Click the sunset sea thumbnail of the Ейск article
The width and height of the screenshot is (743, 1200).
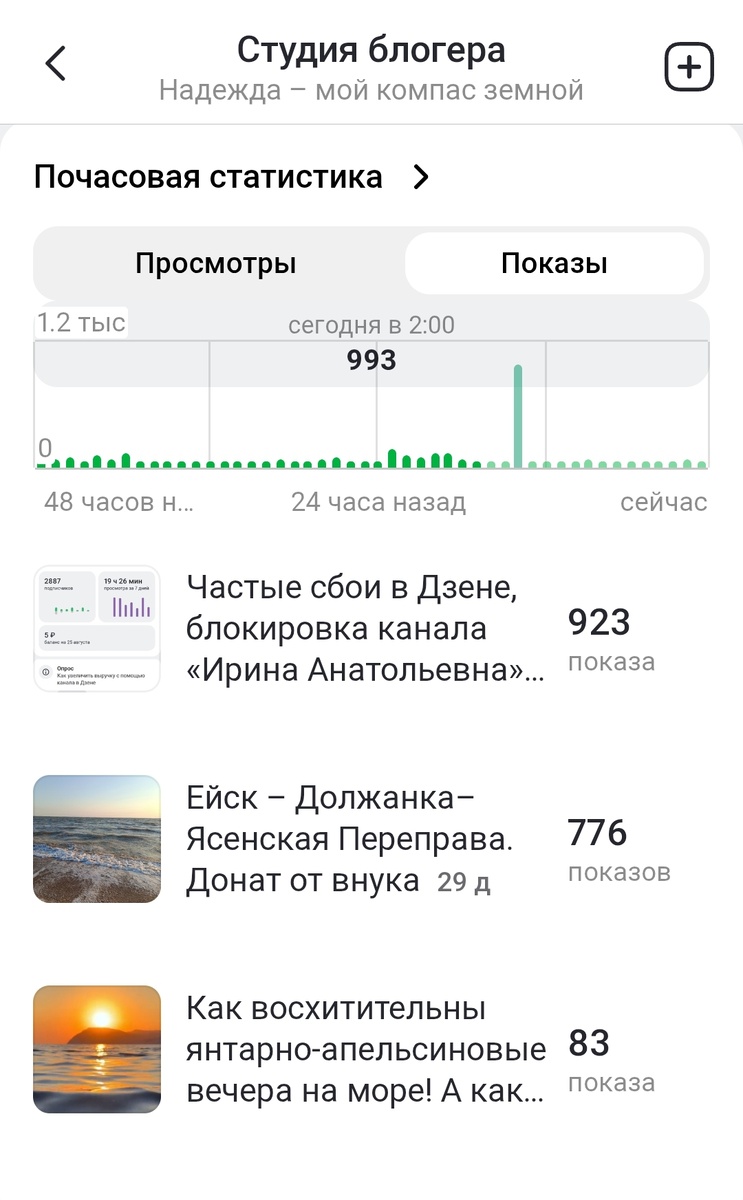point(97,839)
